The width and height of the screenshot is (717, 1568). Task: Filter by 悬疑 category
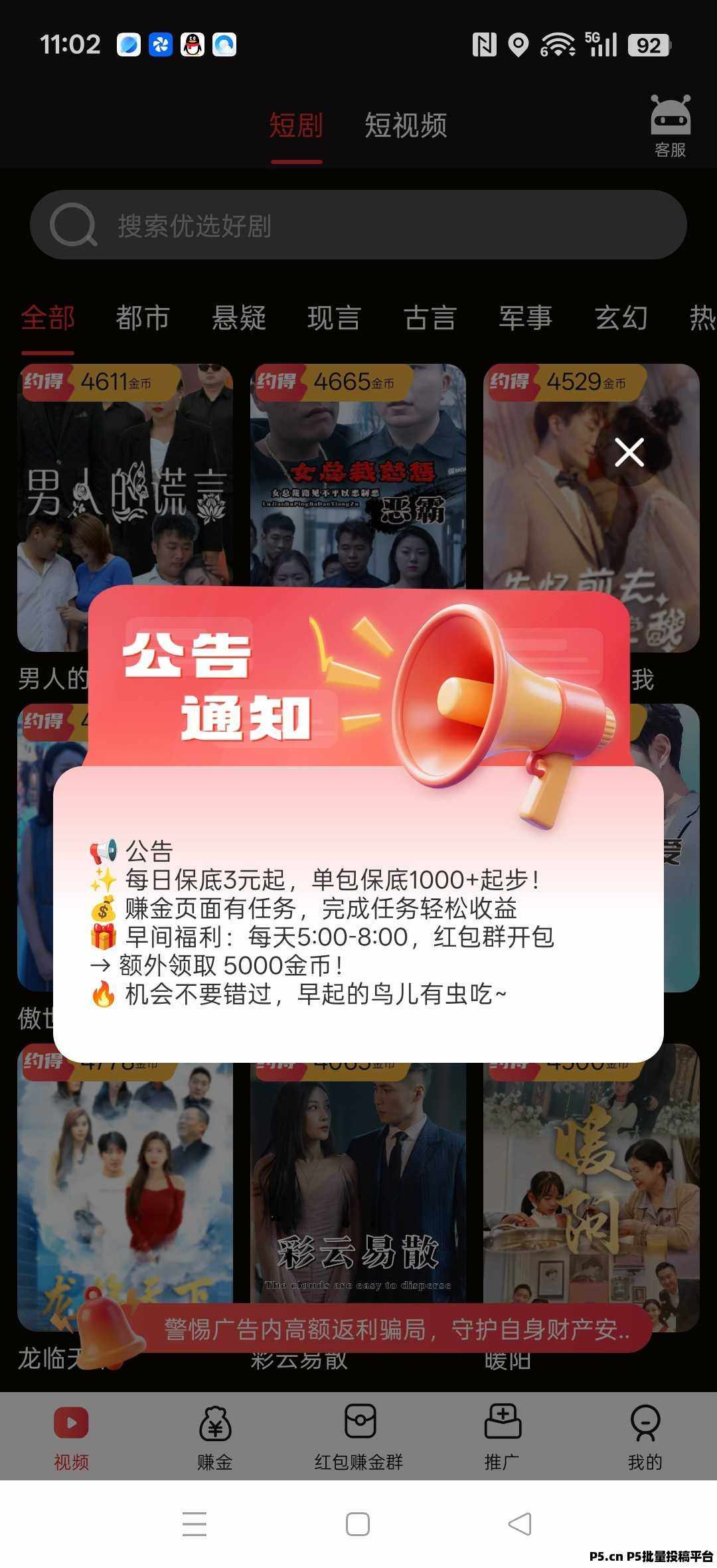click(x=239, y=318)
